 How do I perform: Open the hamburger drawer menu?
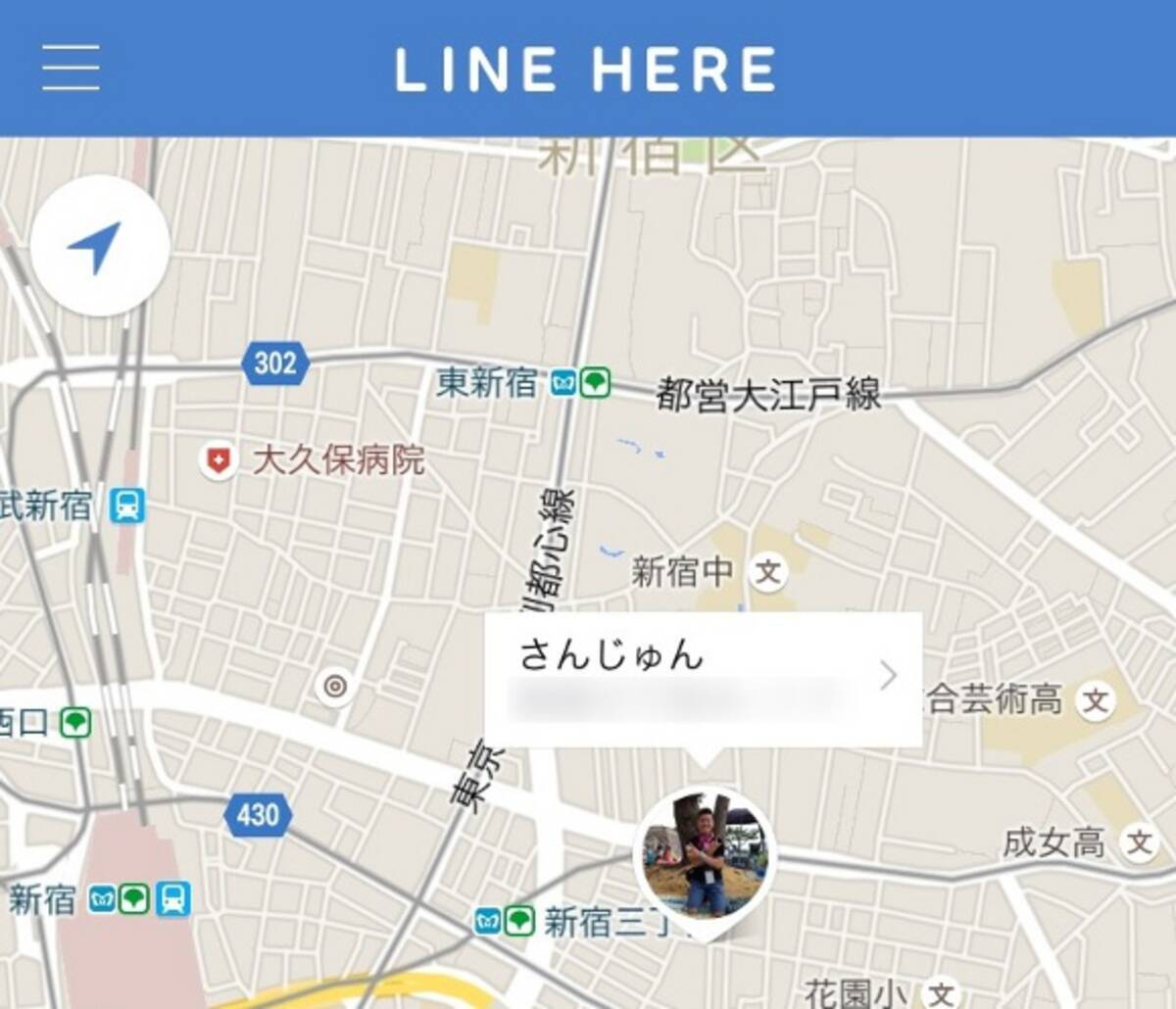(x=71, y=68)
